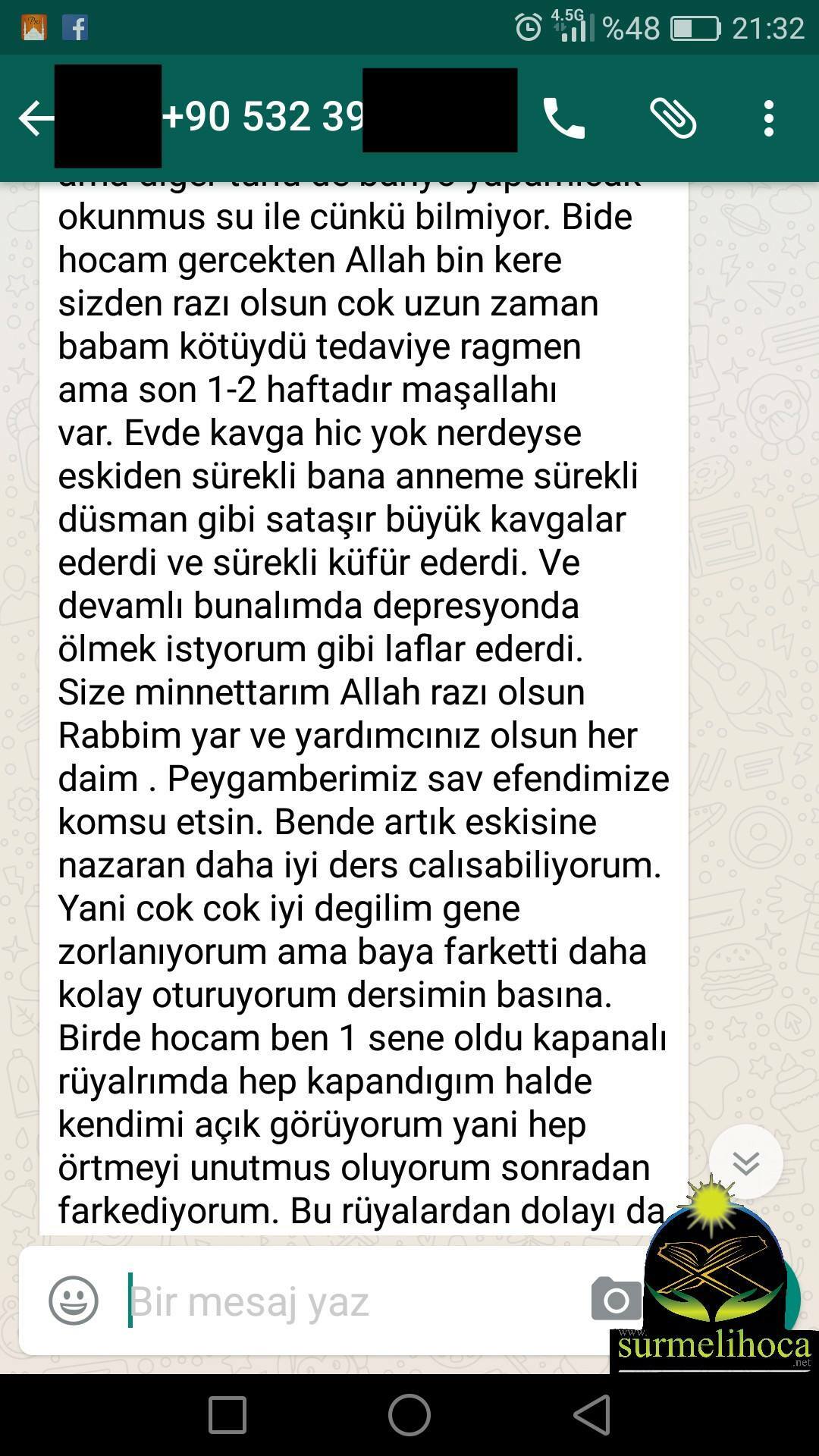This screenshot has height=1456, width=819.
Task: Tap the system home button
Action: point(409,1415)
